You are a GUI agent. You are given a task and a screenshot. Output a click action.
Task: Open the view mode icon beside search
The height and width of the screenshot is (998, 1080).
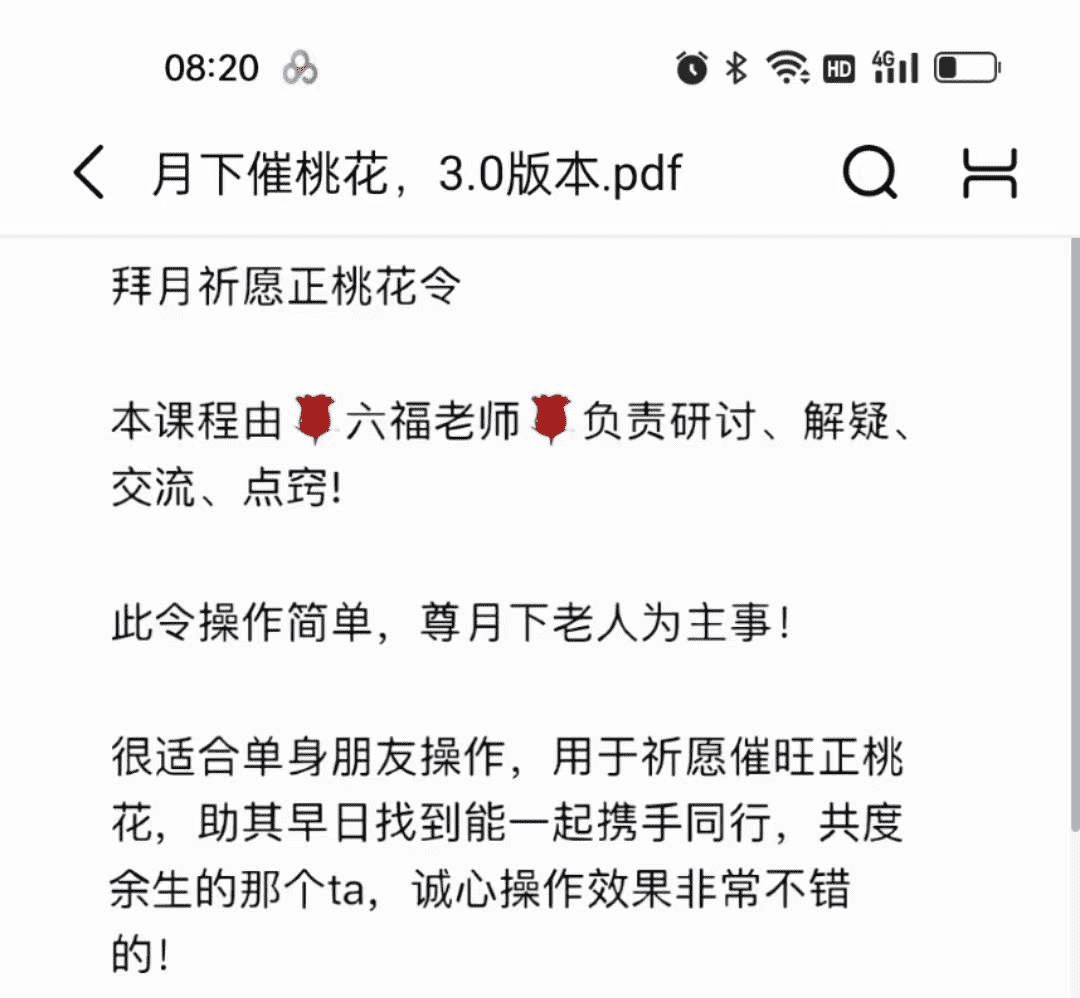coord(989,172)
